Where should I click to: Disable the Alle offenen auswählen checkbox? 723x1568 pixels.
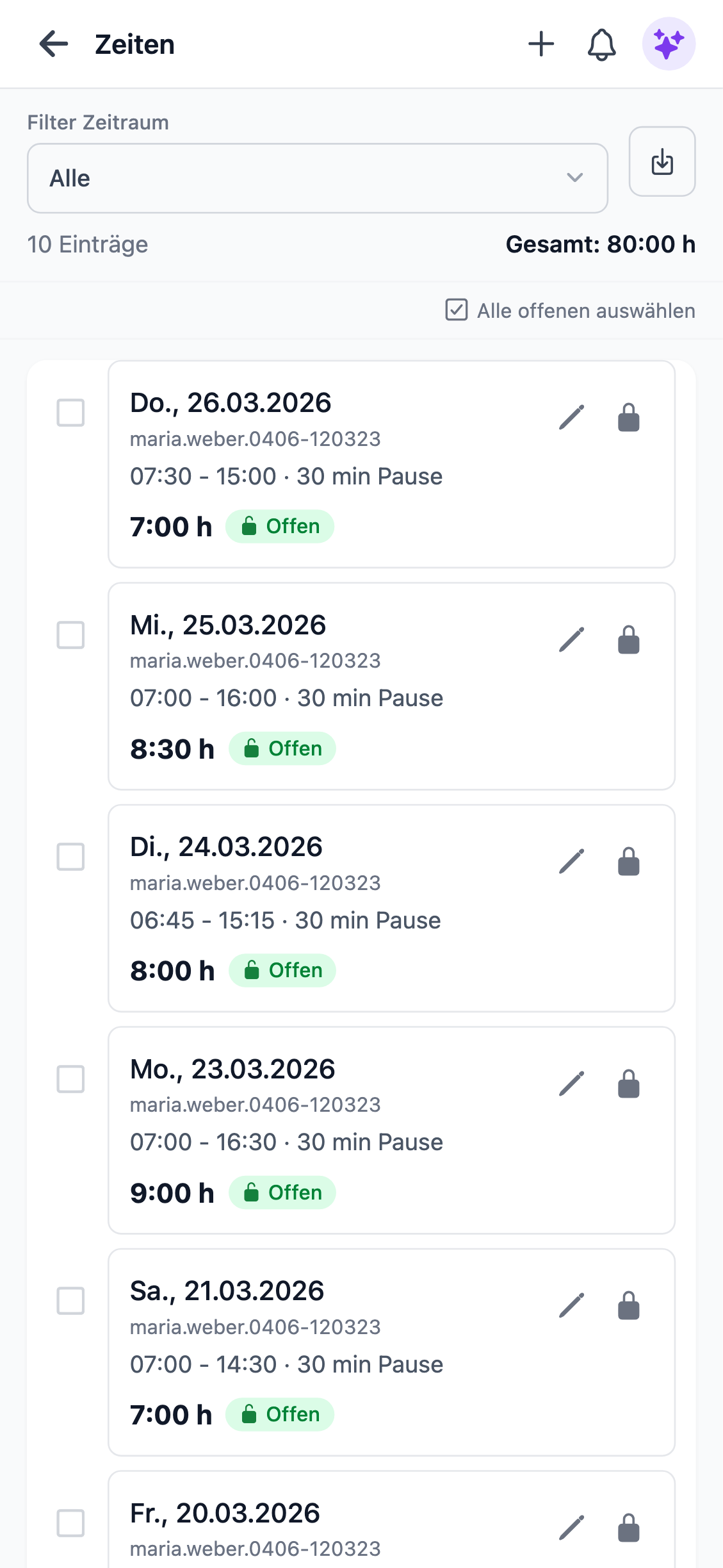pos(456,310)
